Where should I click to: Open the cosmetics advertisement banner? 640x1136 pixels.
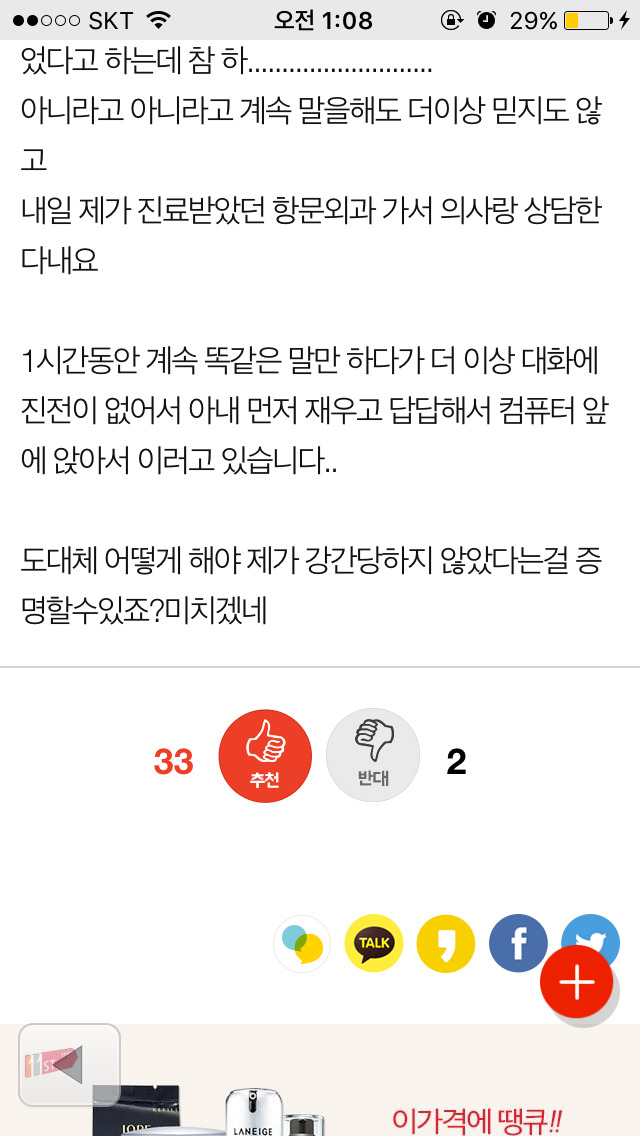(x=320, y=1080)
